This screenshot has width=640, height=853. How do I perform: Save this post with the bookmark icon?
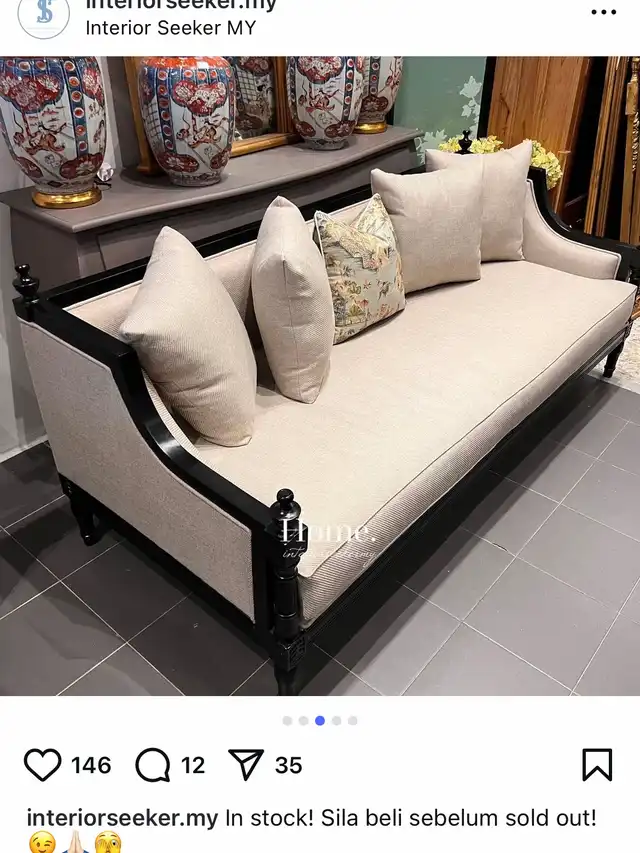pyautogui.click(x=597, y=765)
